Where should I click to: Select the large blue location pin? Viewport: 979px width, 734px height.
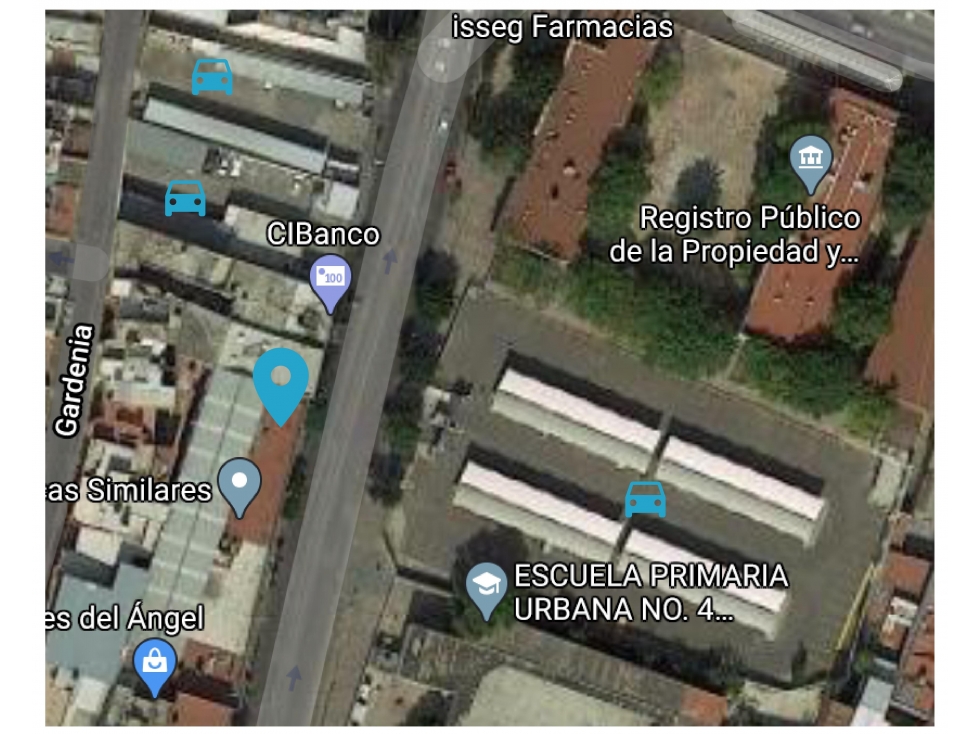(x=281, y=381)
